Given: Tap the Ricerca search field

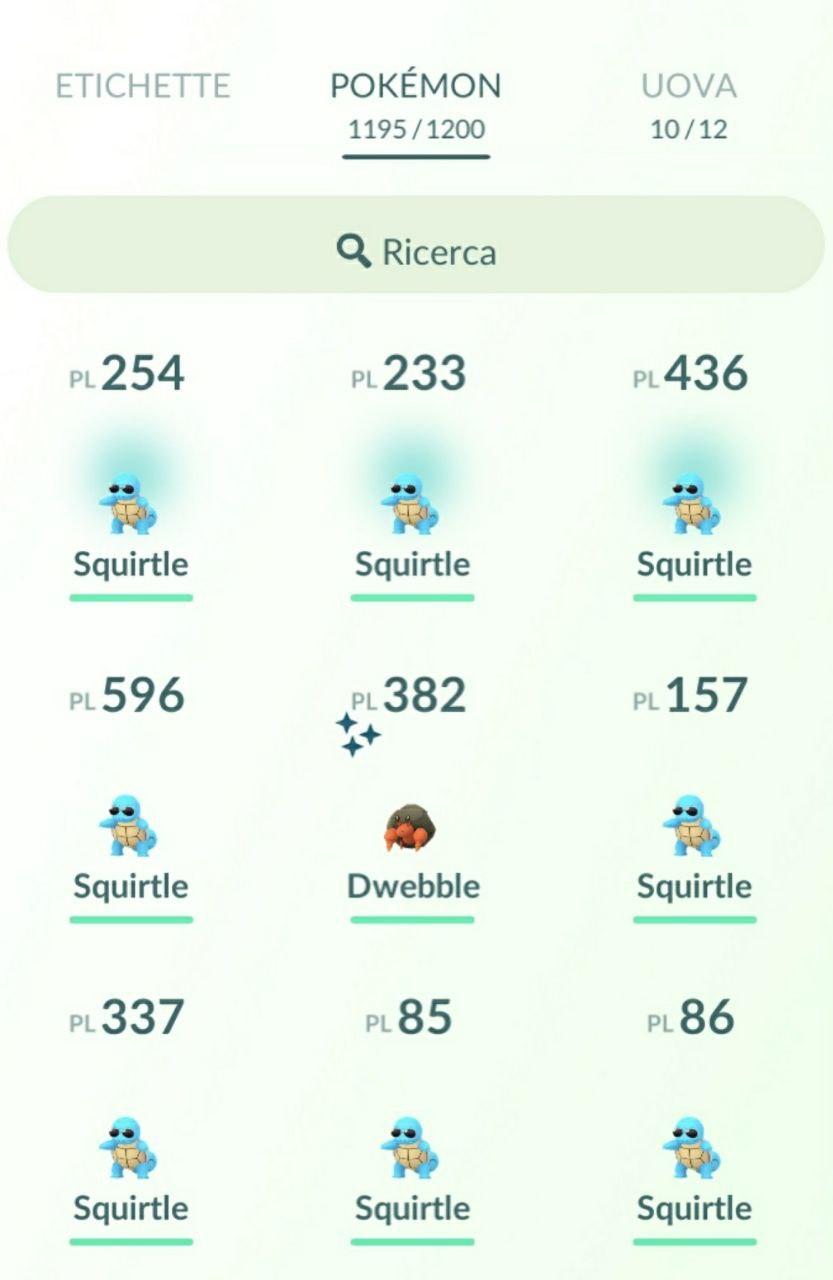Looking at the screenshot, I should 416,251.
